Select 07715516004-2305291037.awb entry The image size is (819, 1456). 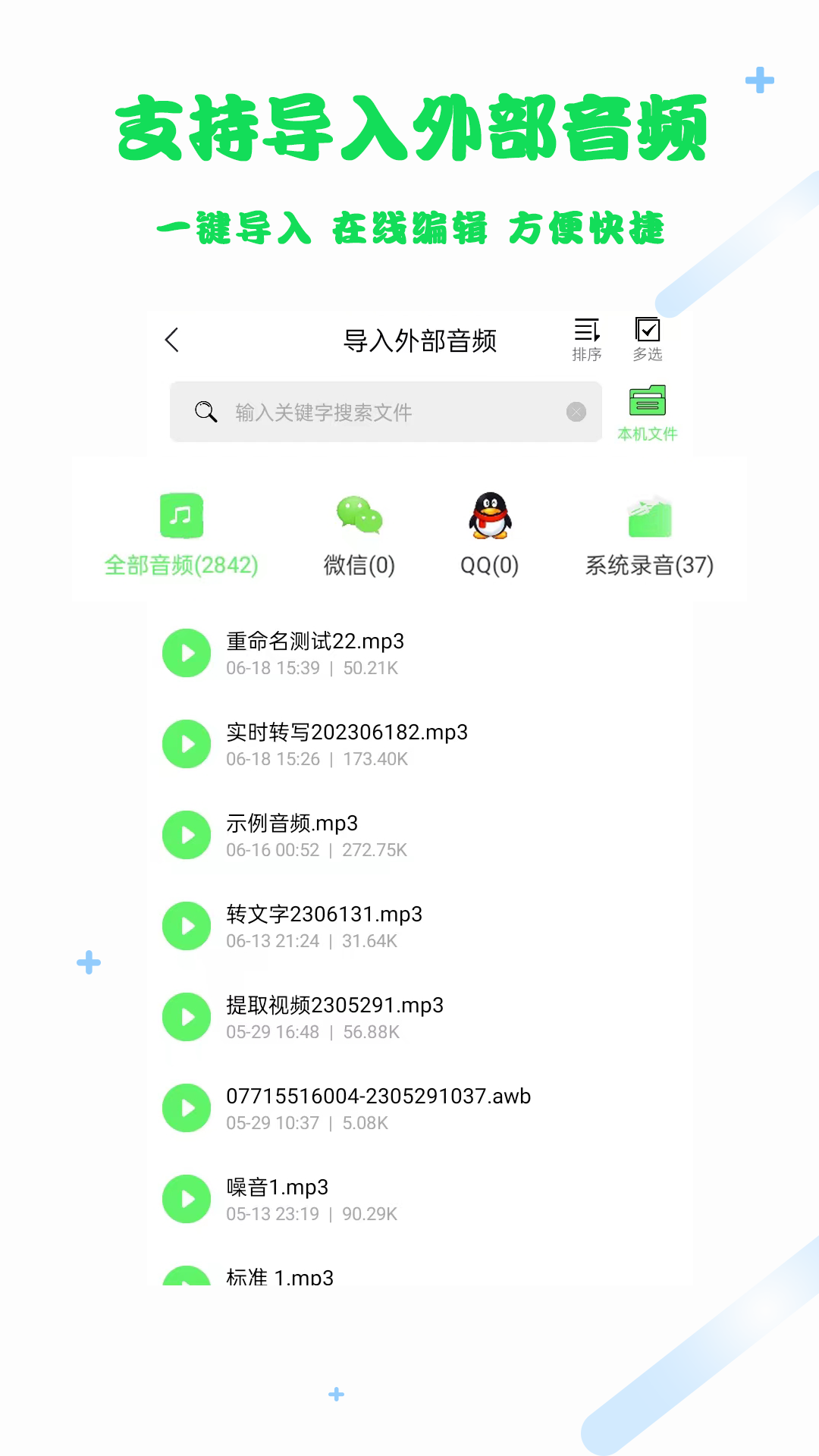[379, 1095]
